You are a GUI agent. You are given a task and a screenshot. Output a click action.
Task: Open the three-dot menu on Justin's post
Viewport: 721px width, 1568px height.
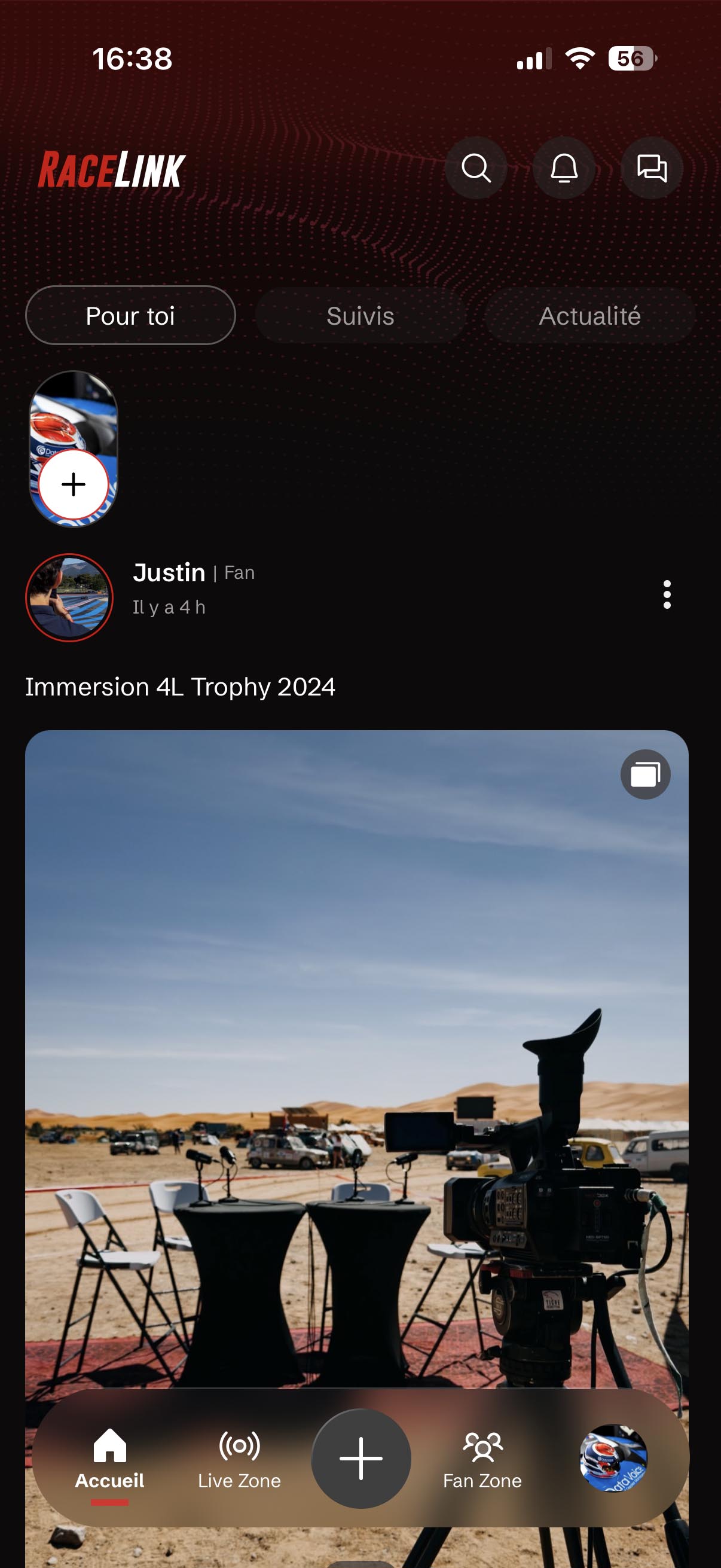click(x=667, y=594)
